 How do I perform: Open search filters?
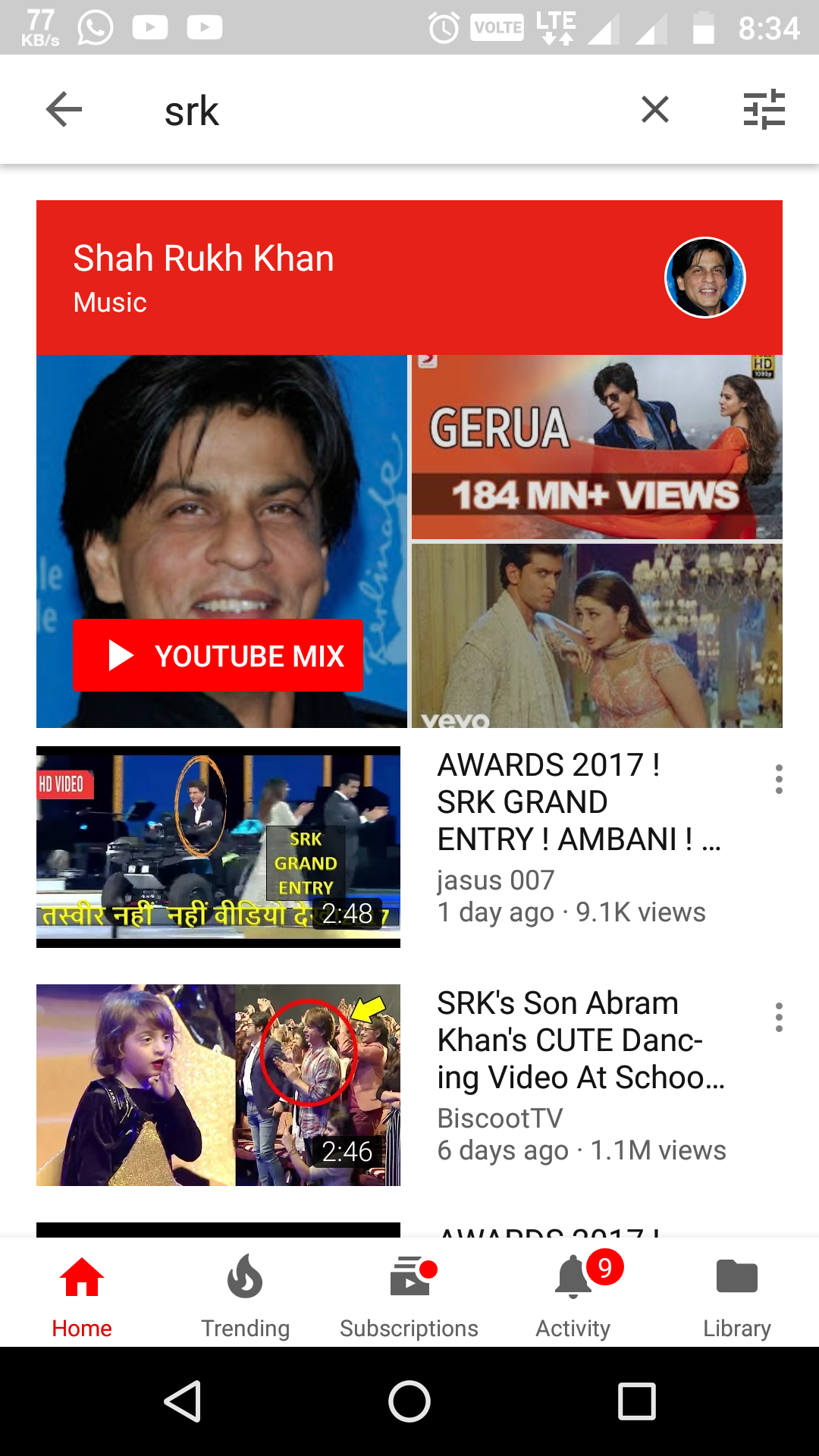[x=764, y=110]
